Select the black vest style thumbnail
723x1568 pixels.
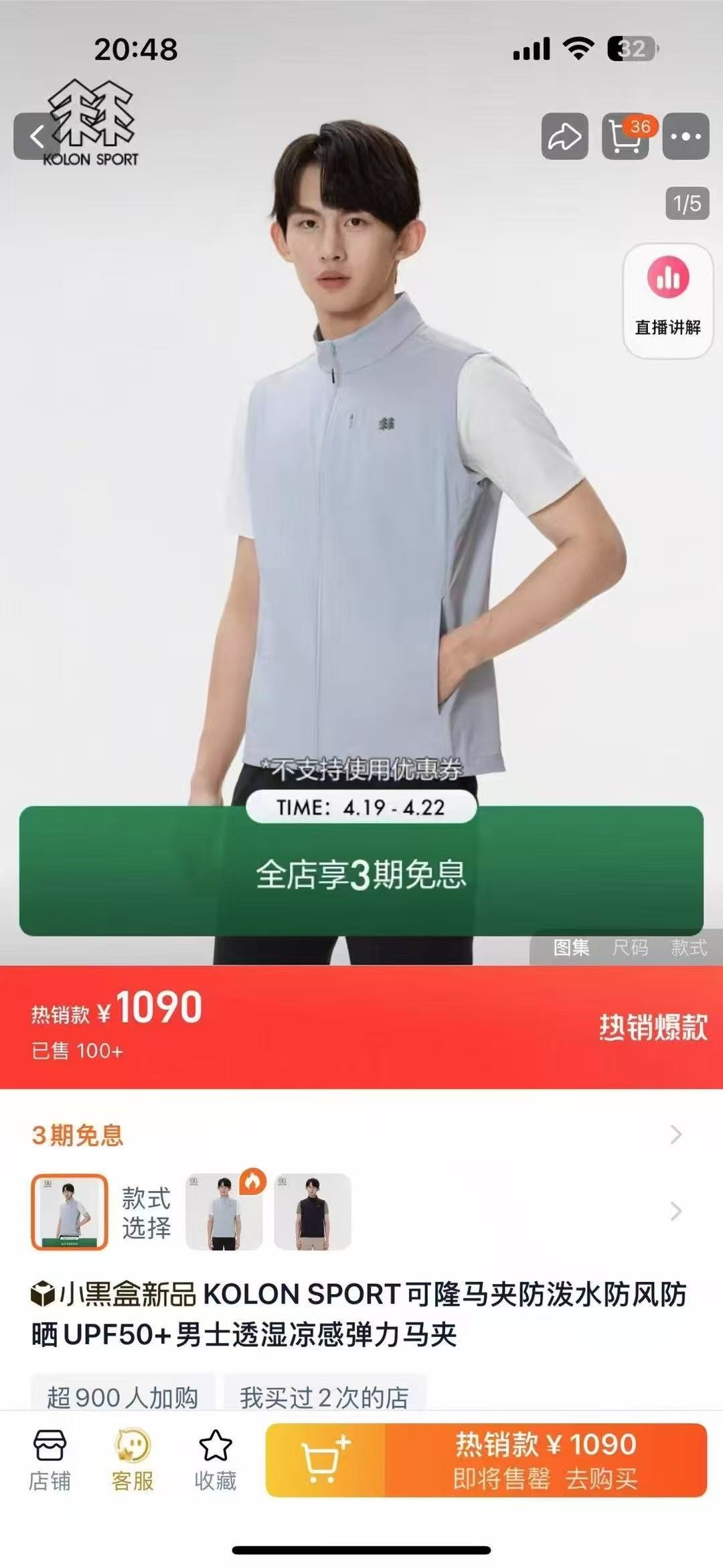pyautogui.click(x=312, y=1212)
